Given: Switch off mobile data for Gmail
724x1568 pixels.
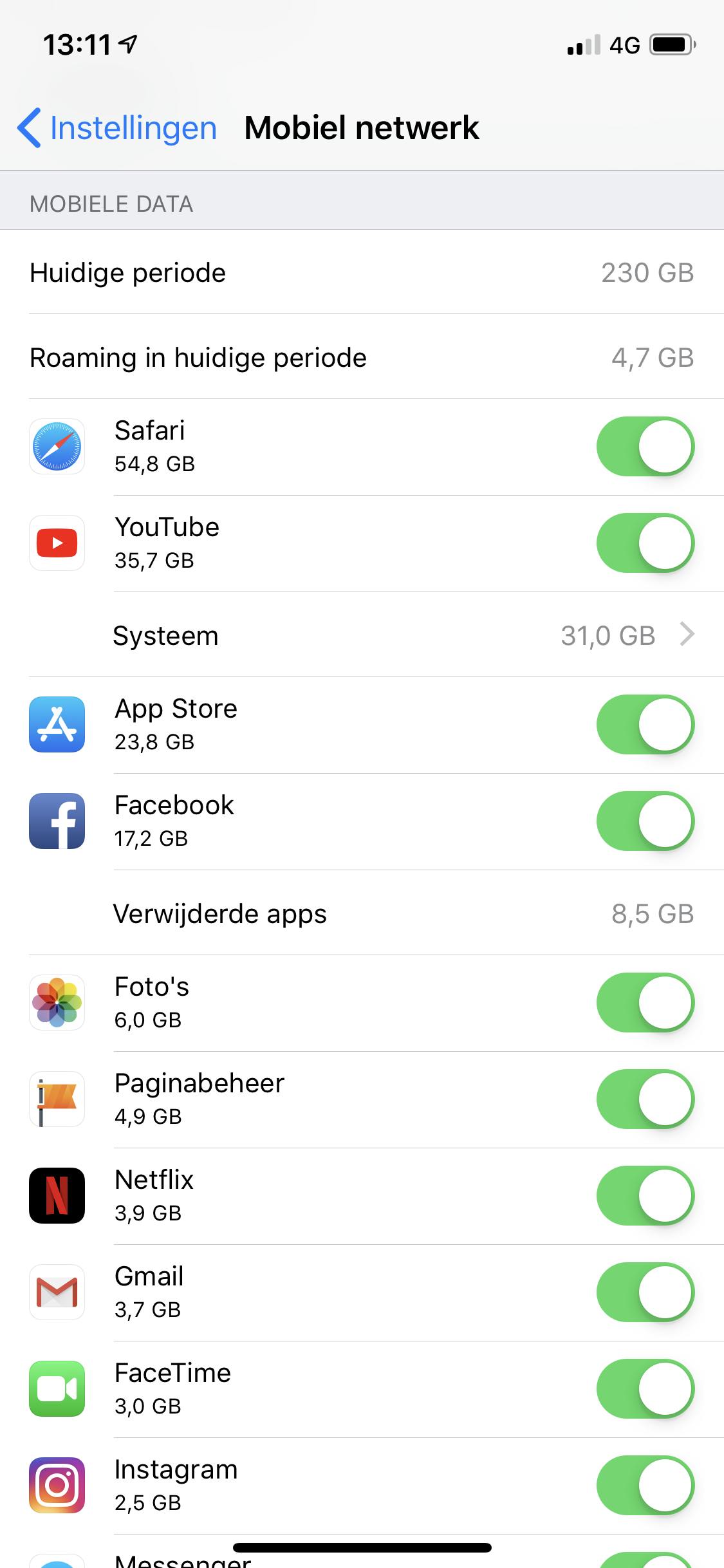Looking at the screenshot, I should click(645, 1293).
